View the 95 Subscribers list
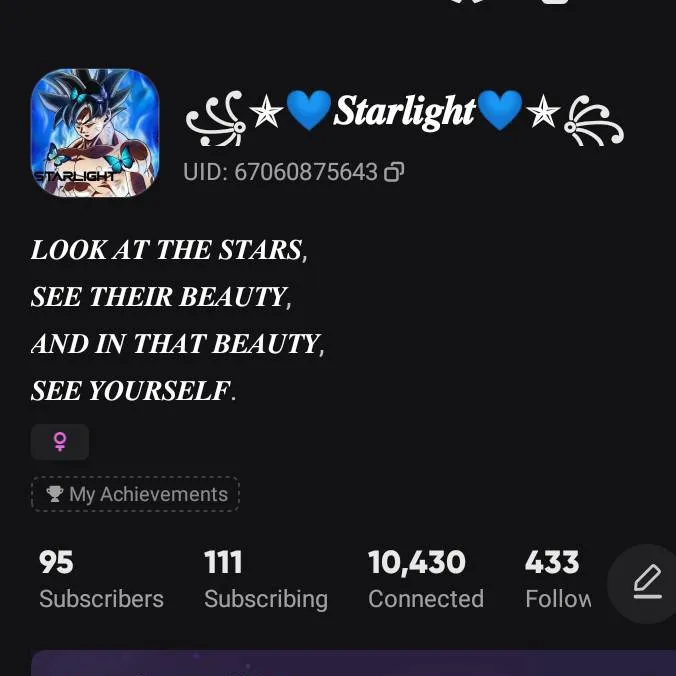 [x=101, y=579]
